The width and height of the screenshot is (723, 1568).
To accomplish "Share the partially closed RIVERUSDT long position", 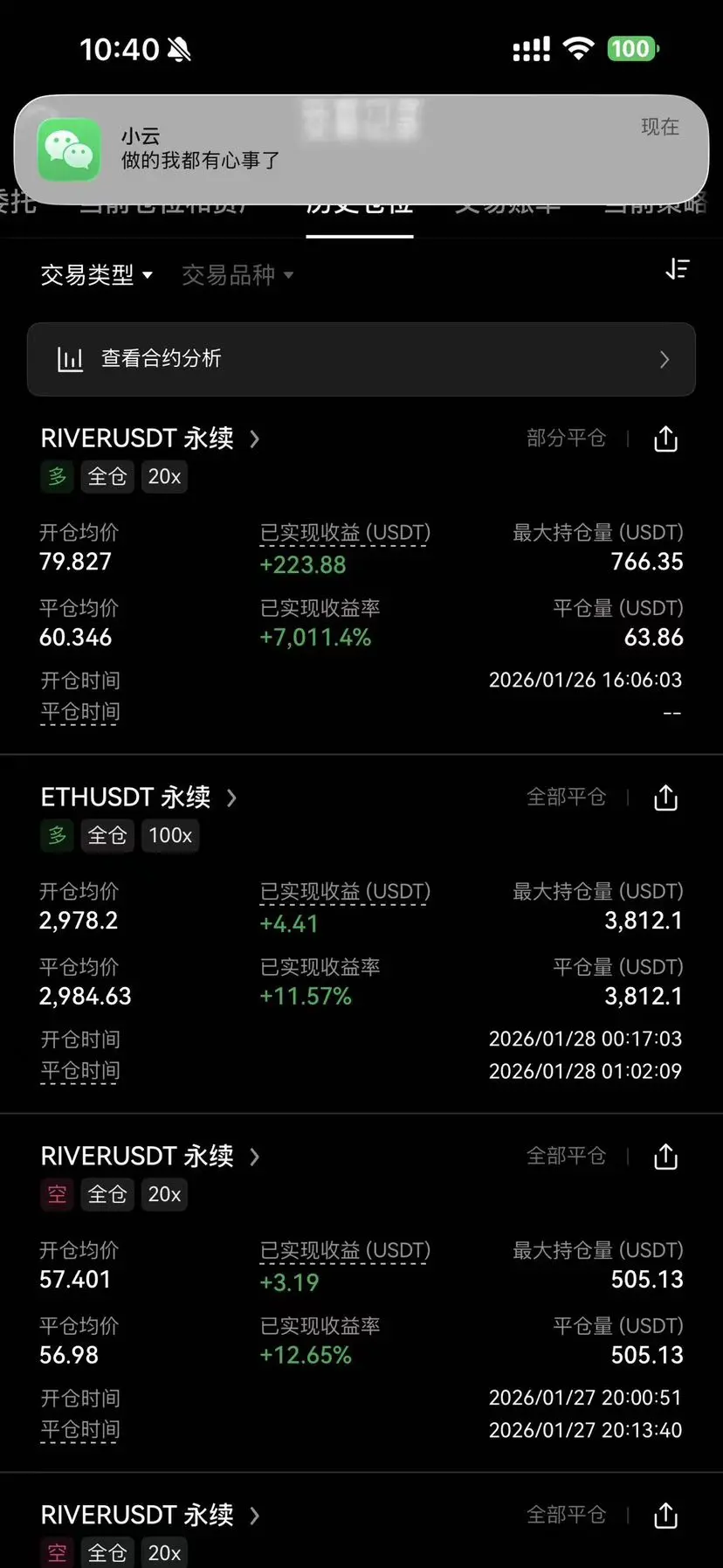I will click(665, 439).
